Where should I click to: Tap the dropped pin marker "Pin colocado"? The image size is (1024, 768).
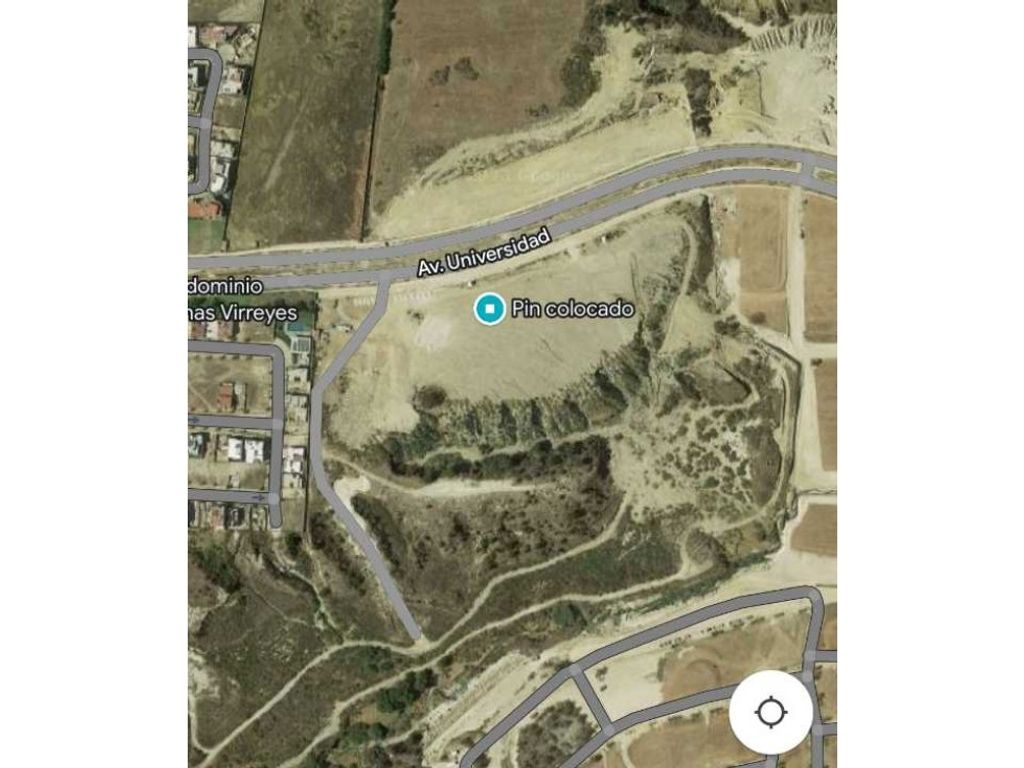coord(489,309)
